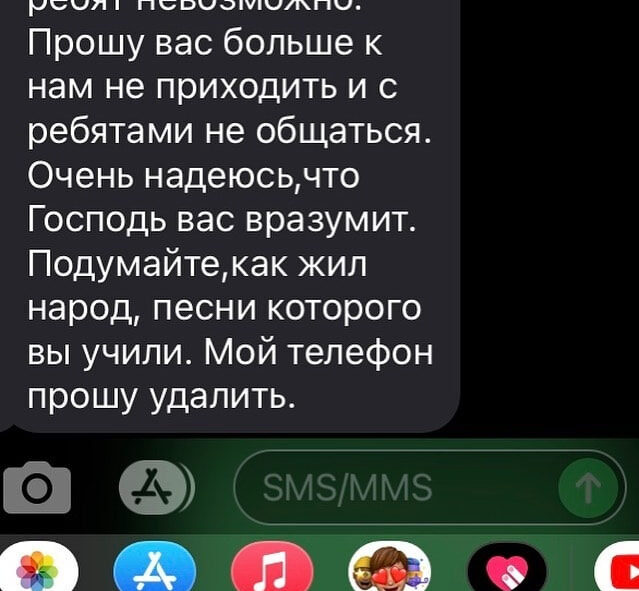Tap the SMS/MMS message field
The width and height of the screenshot is (639, 591).
coord(400,489)
